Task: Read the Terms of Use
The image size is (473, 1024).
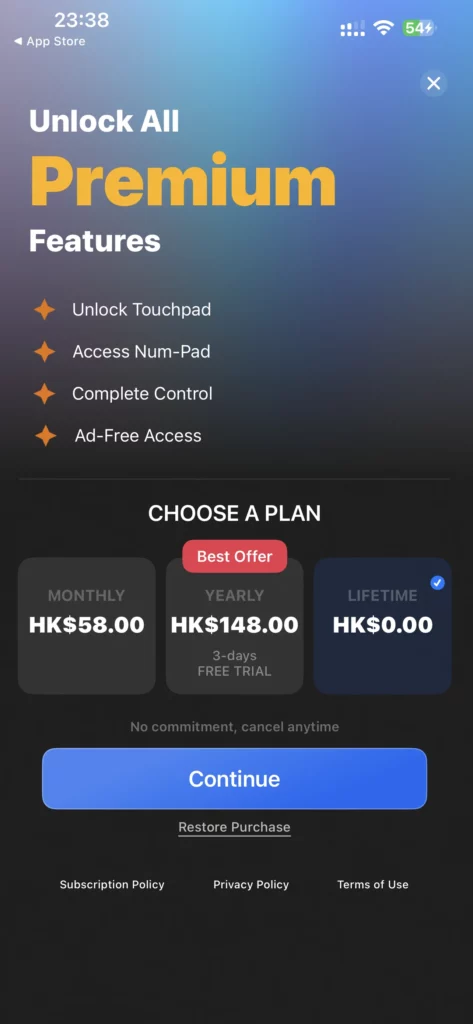Action: click(x=372, y=884)
